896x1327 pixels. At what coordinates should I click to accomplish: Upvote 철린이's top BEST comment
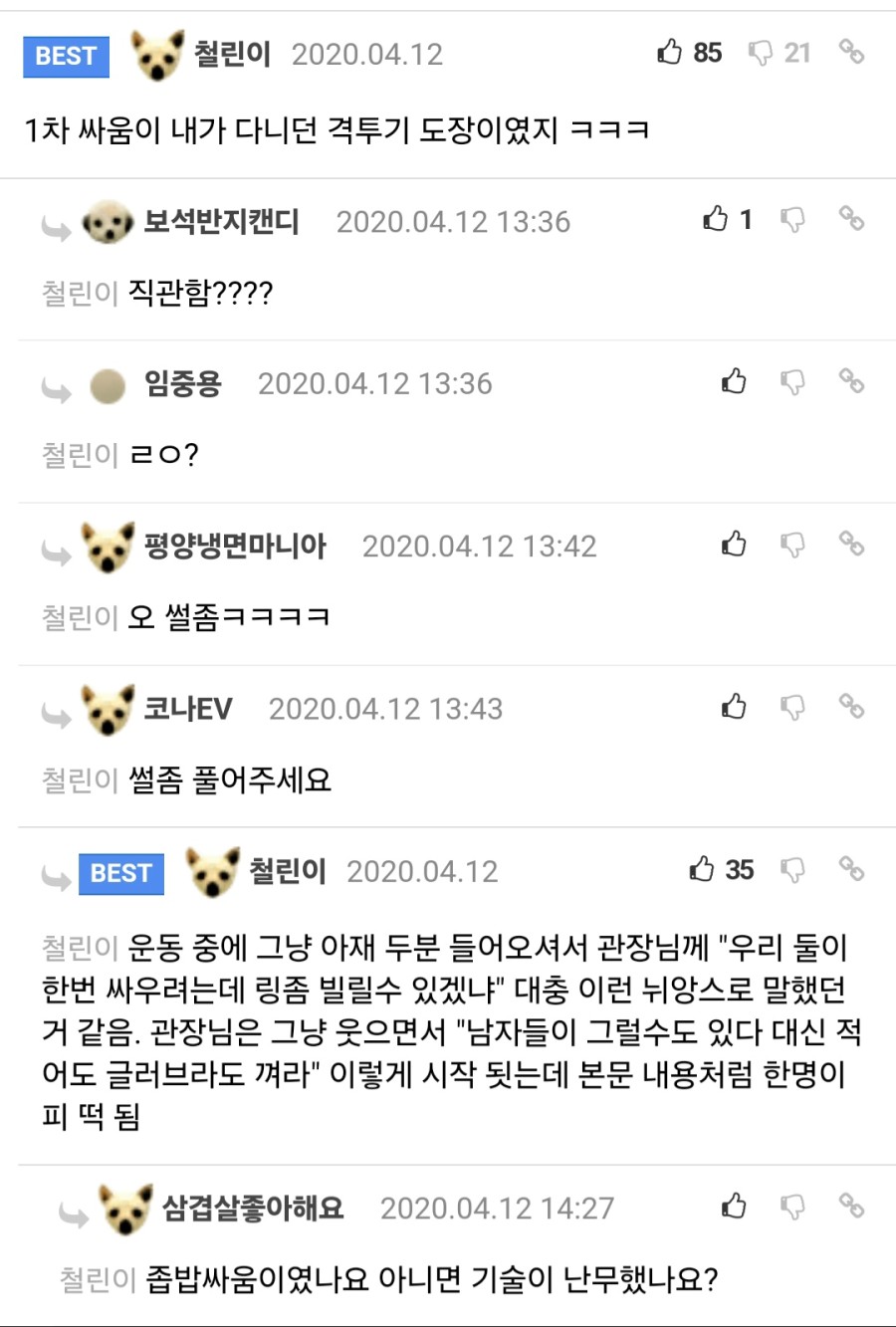point(670,52)
